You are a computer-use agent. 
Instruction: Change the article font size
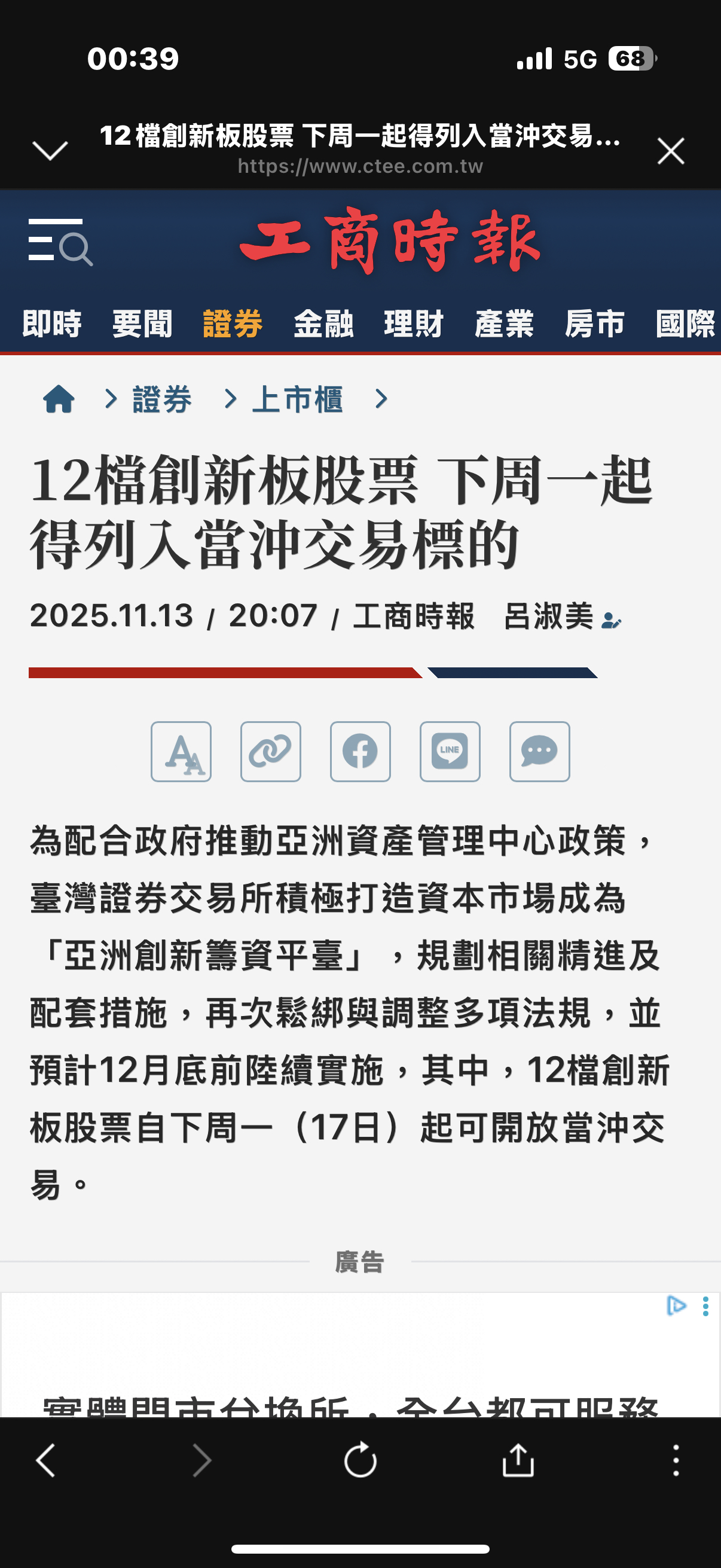coord(181,752)
